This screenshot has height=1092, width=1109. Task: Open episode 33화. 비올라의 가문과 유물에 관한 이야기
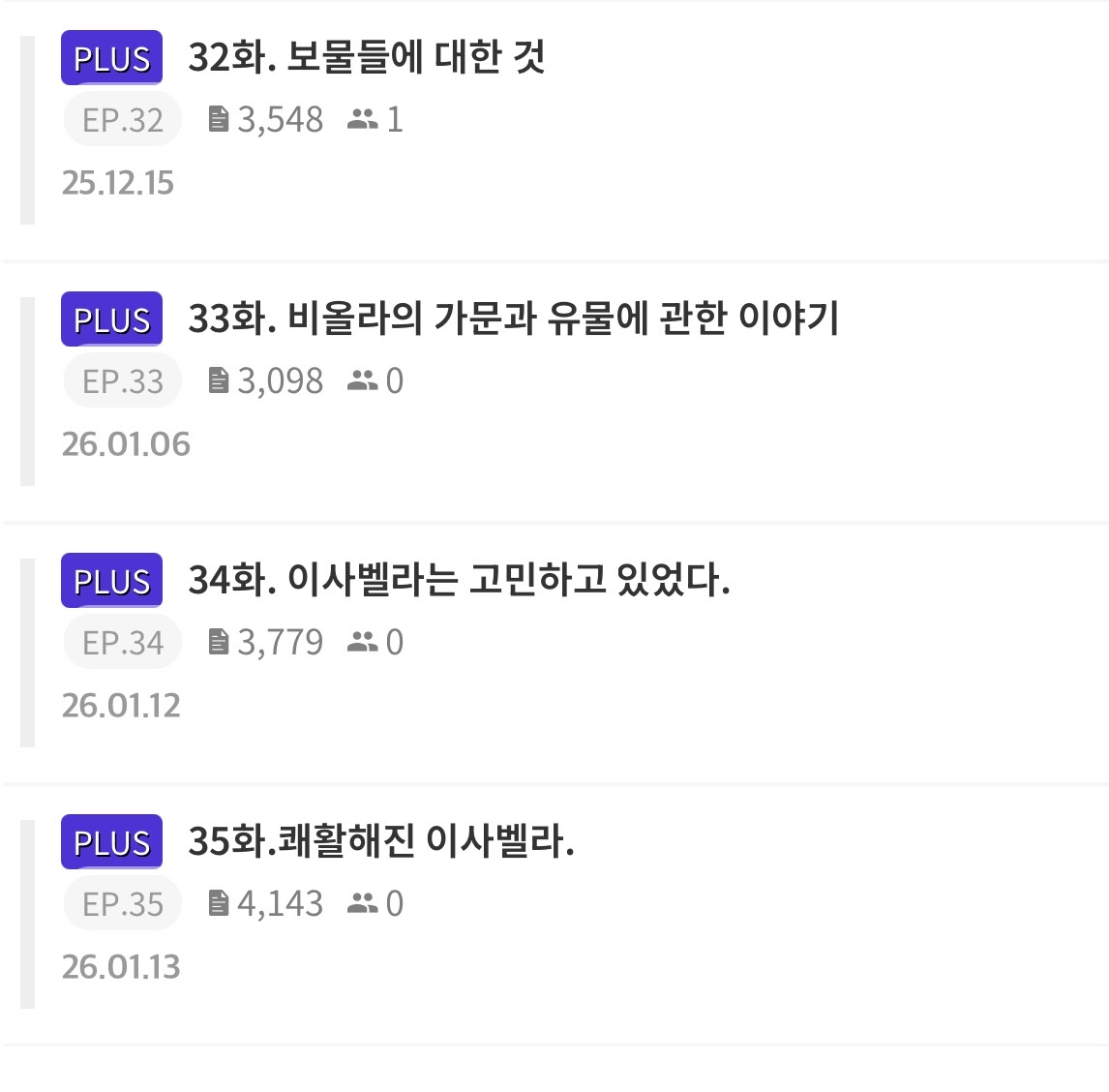513,318
